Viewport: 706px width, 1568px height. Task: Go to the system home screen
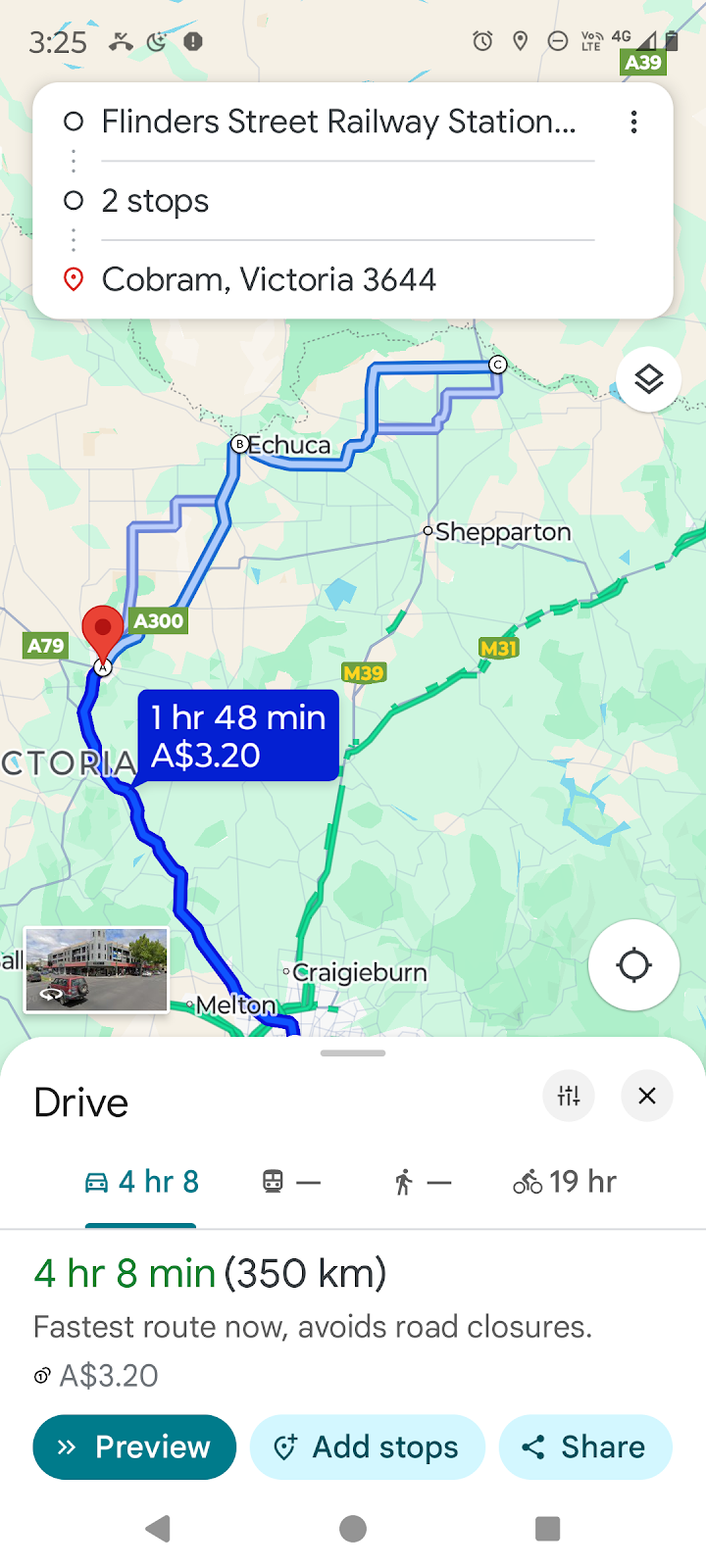point(353,1529)
